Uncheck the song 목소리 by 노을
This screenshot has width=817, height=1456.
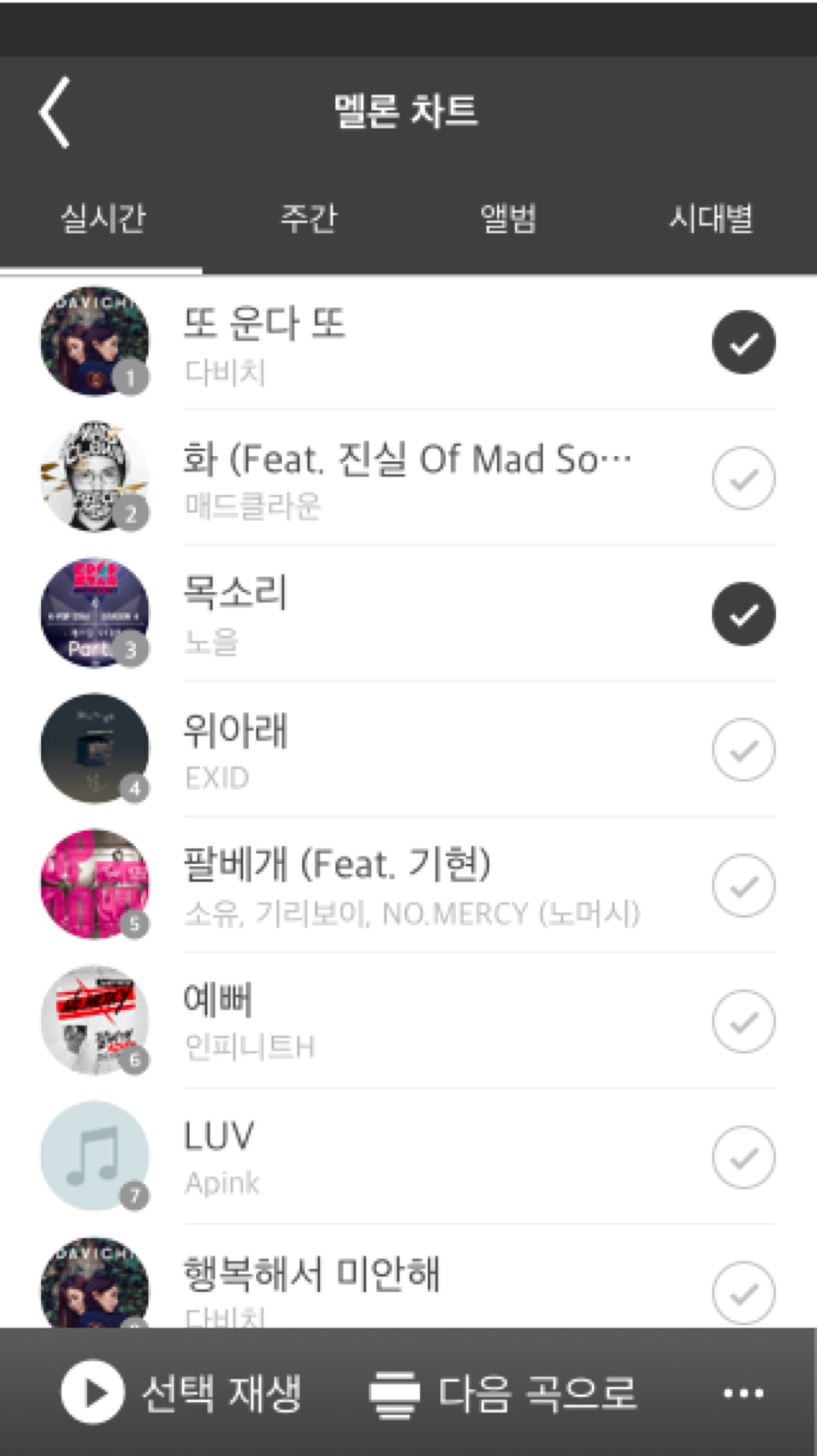click(x=743, y=614)
